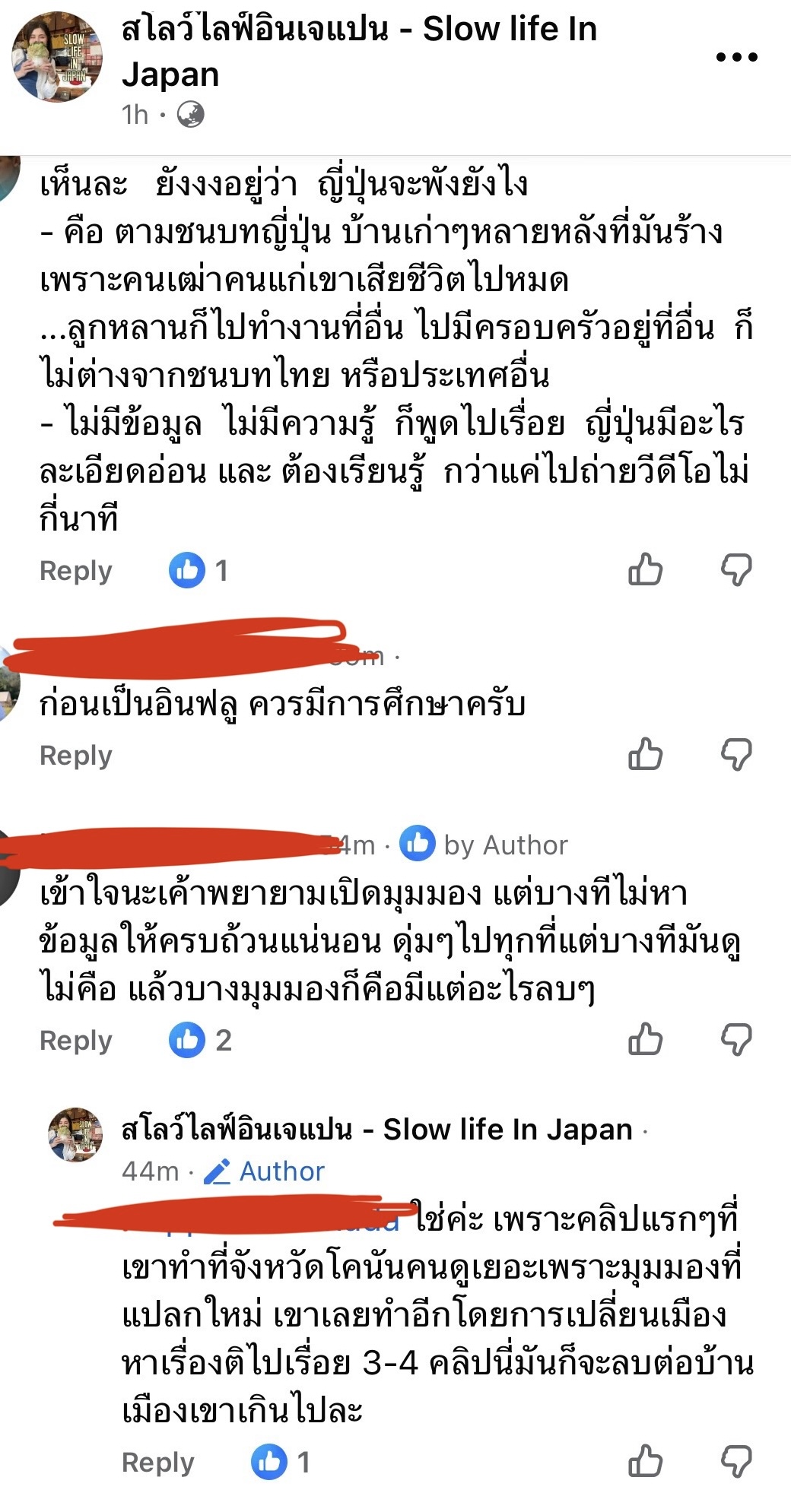Like the author's 44m reply

(x=645, y=1461)
